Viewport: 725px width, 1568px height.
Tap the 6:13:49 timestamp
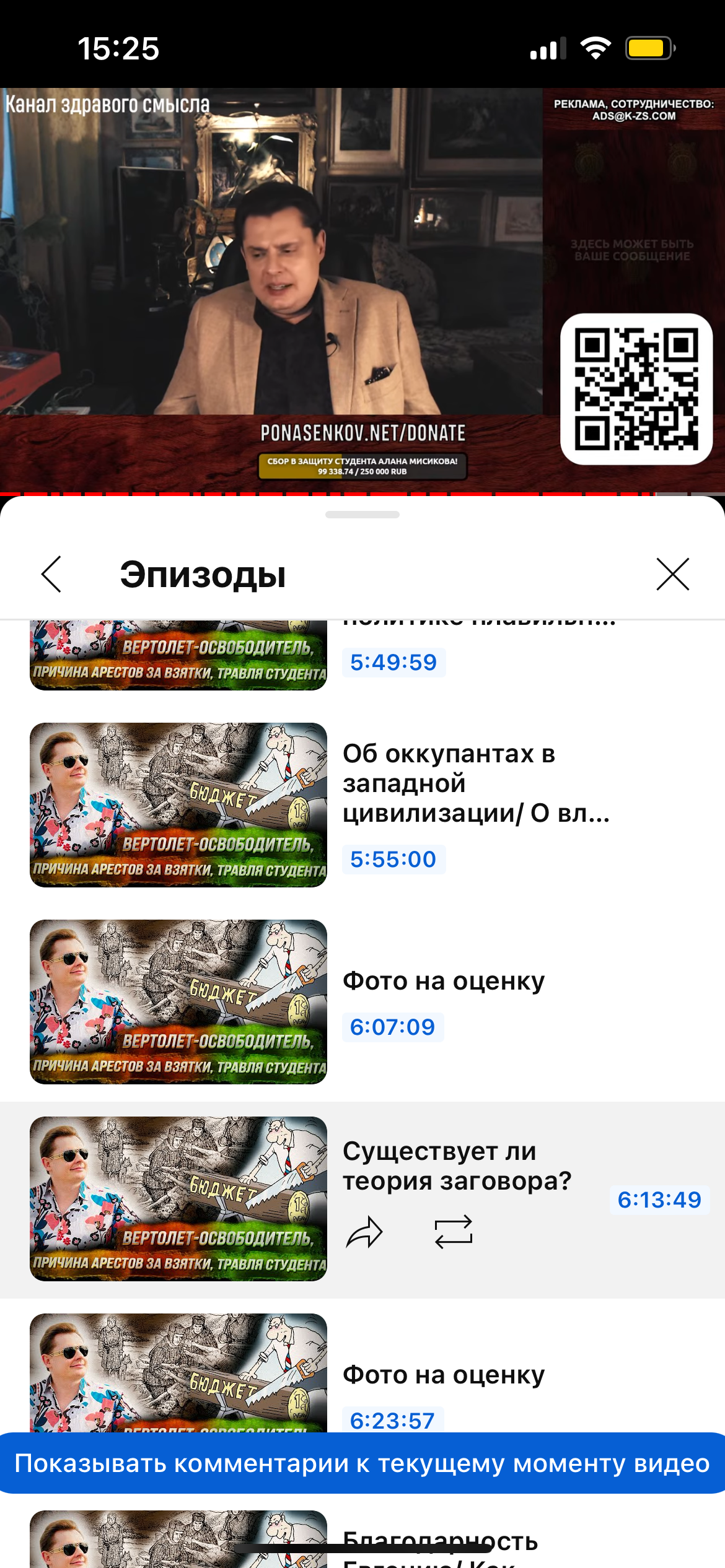[x=659, y=1200]
